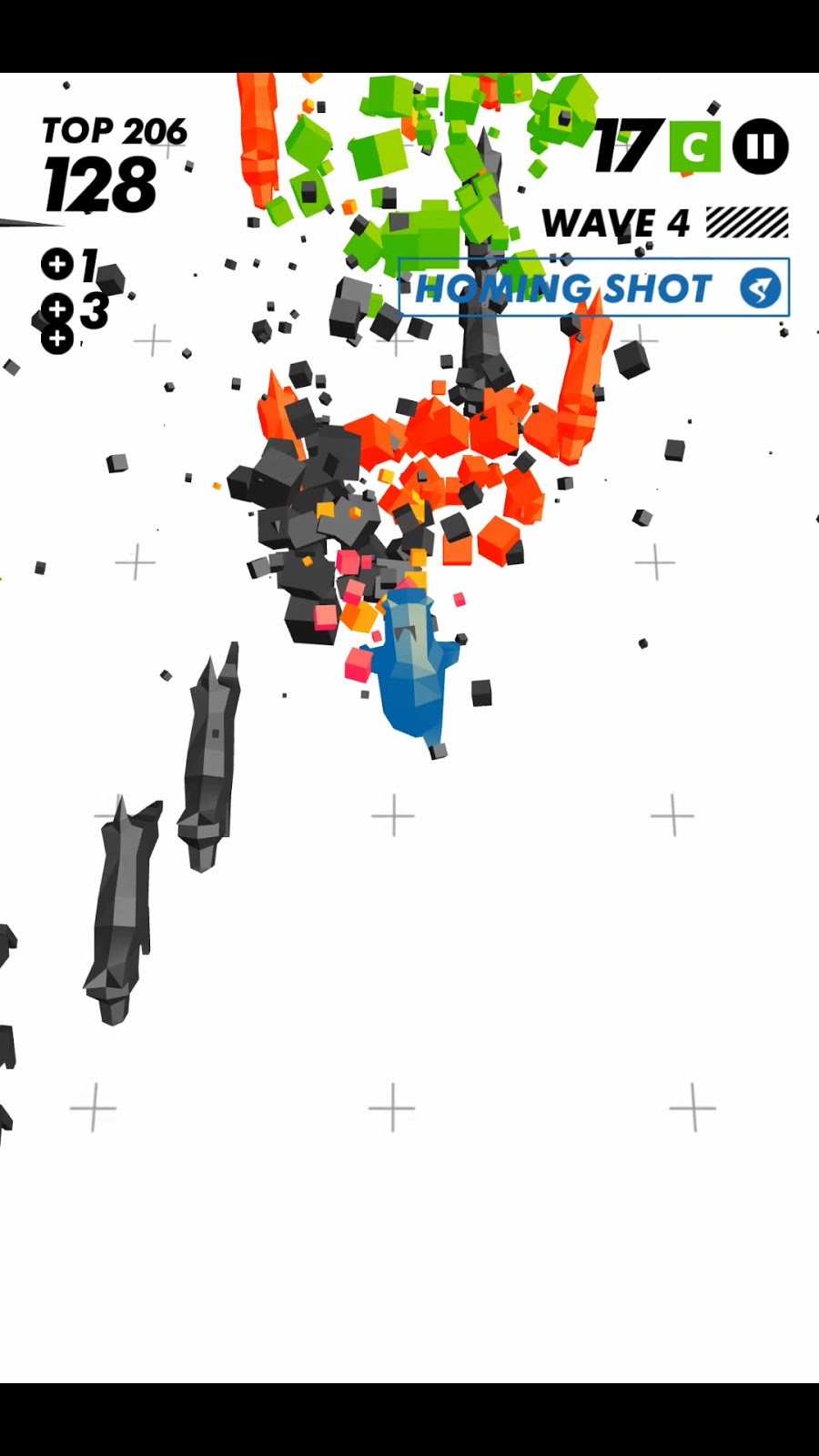Viewport: 819px width, 1456px height.
Task: Pause the game
Action: tap(760, 147)
